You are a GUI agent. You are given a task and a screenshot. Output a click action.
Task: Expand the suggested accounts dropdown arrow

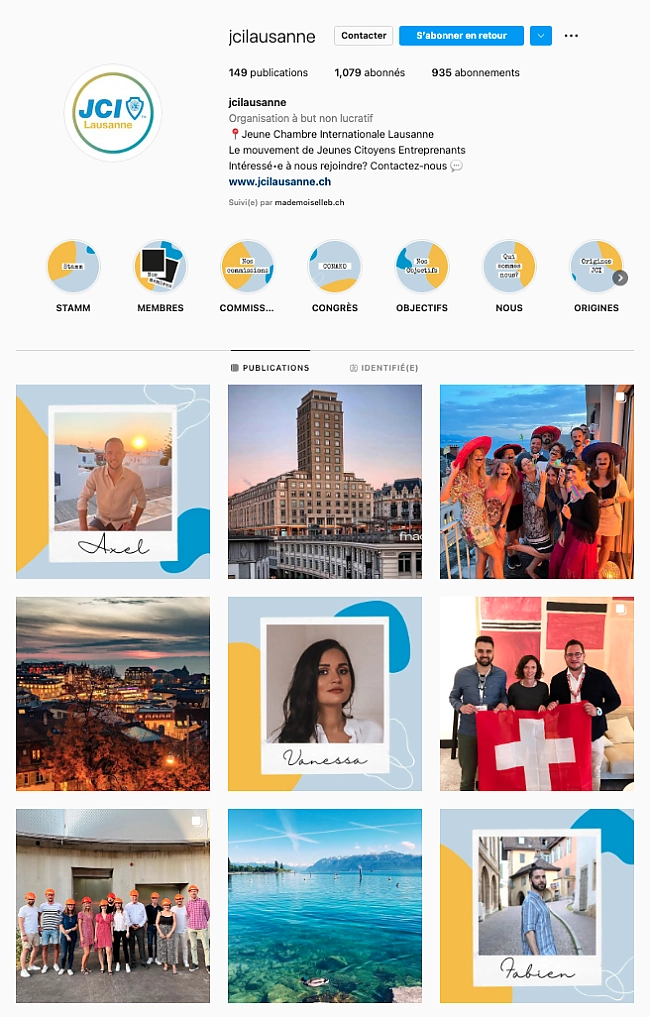tap(540, 36)
